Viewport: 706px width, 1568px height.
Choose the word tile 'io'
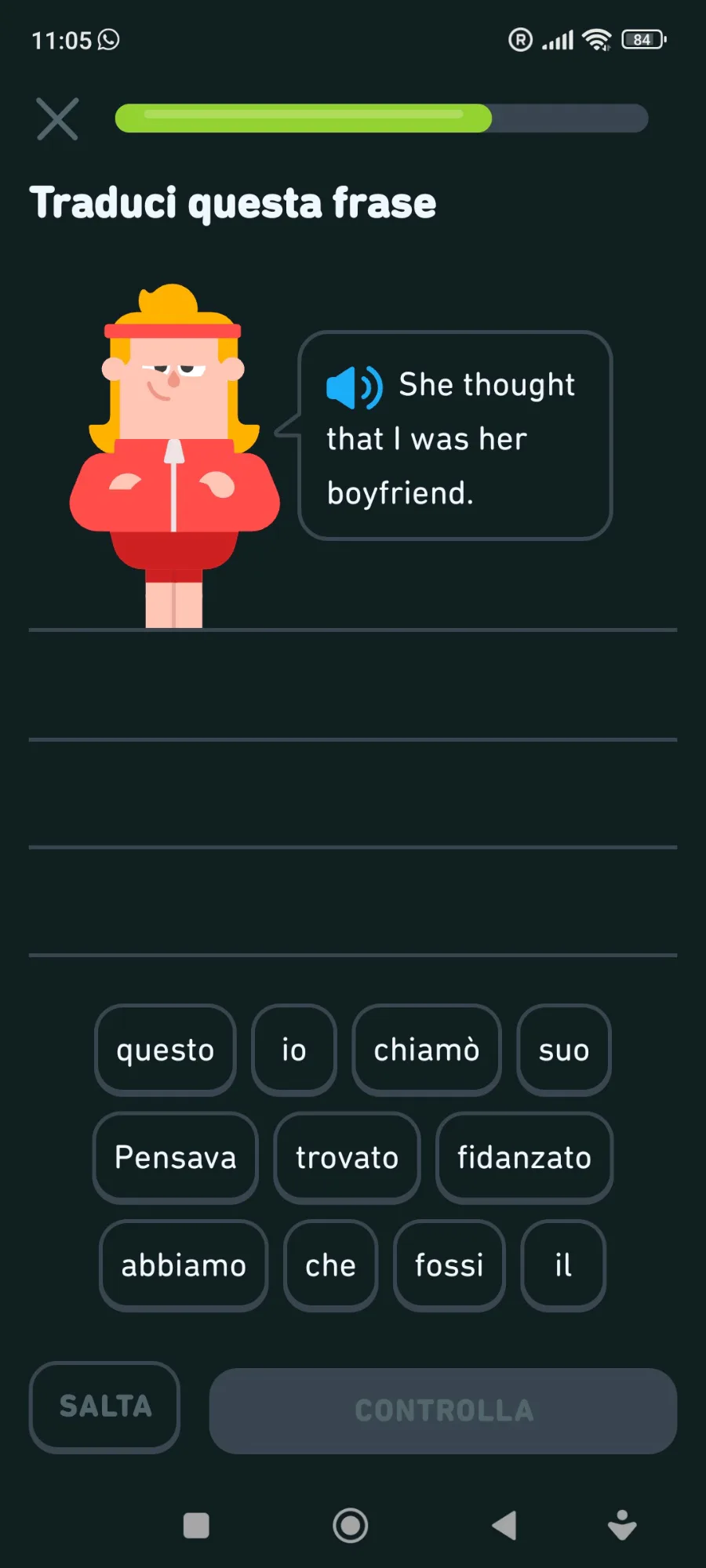point(294,1050)
